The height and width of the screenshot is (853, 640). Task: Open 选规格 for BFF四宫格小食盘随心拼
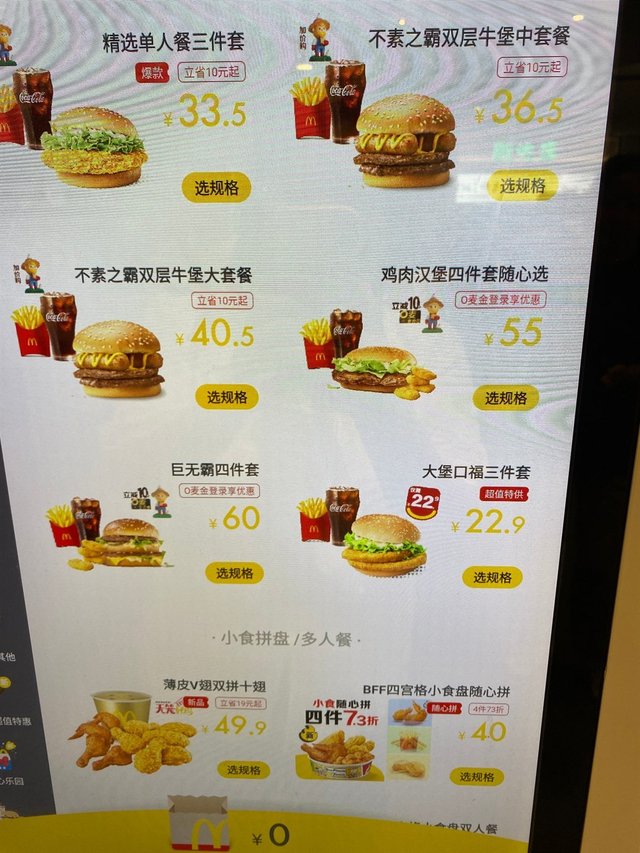click(476, 776)
